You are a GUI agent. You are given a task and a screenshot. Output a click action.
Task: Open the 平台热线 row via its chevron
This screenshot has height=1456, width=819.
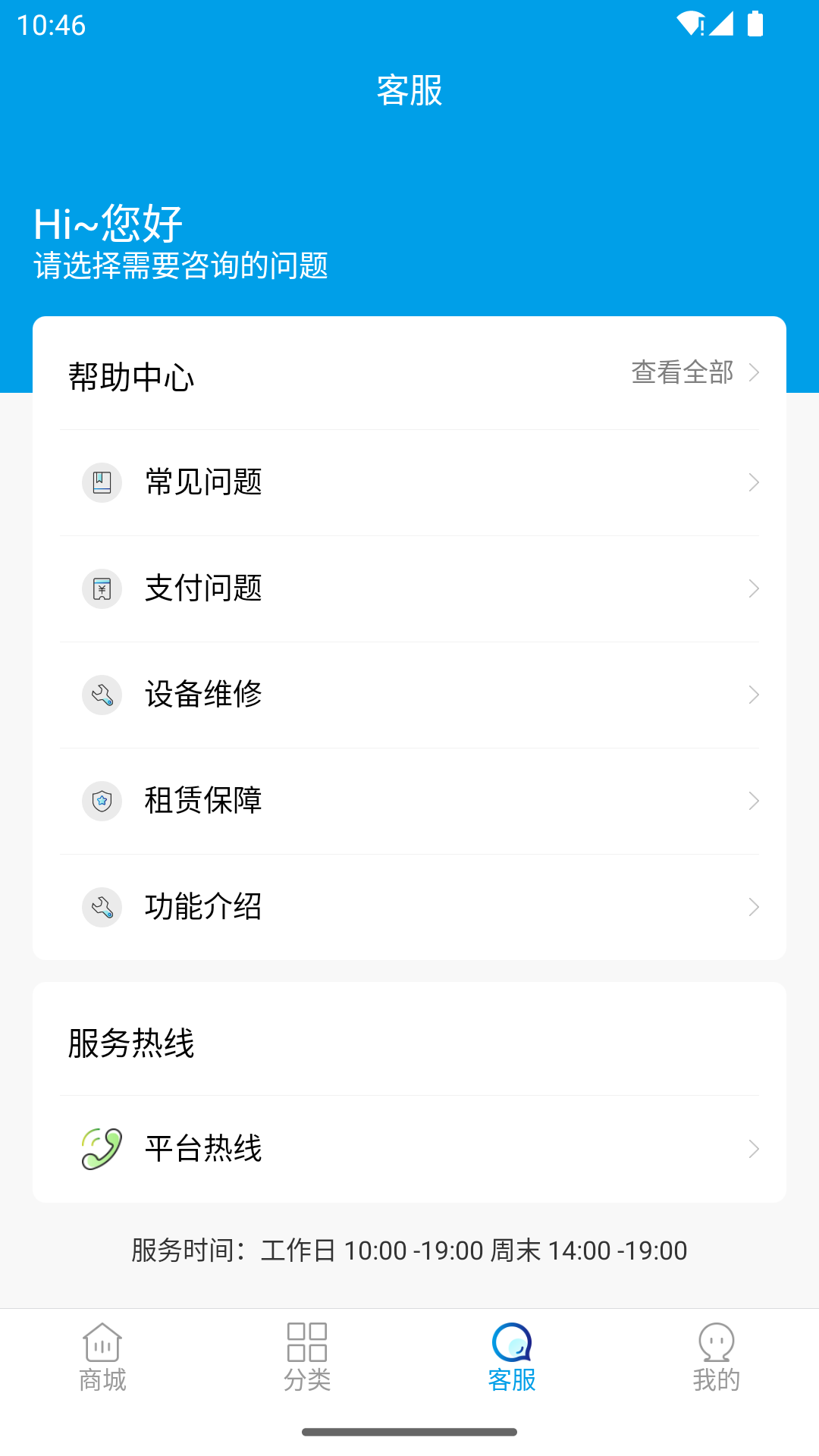pyautogui.click(x=753, y=1149)
